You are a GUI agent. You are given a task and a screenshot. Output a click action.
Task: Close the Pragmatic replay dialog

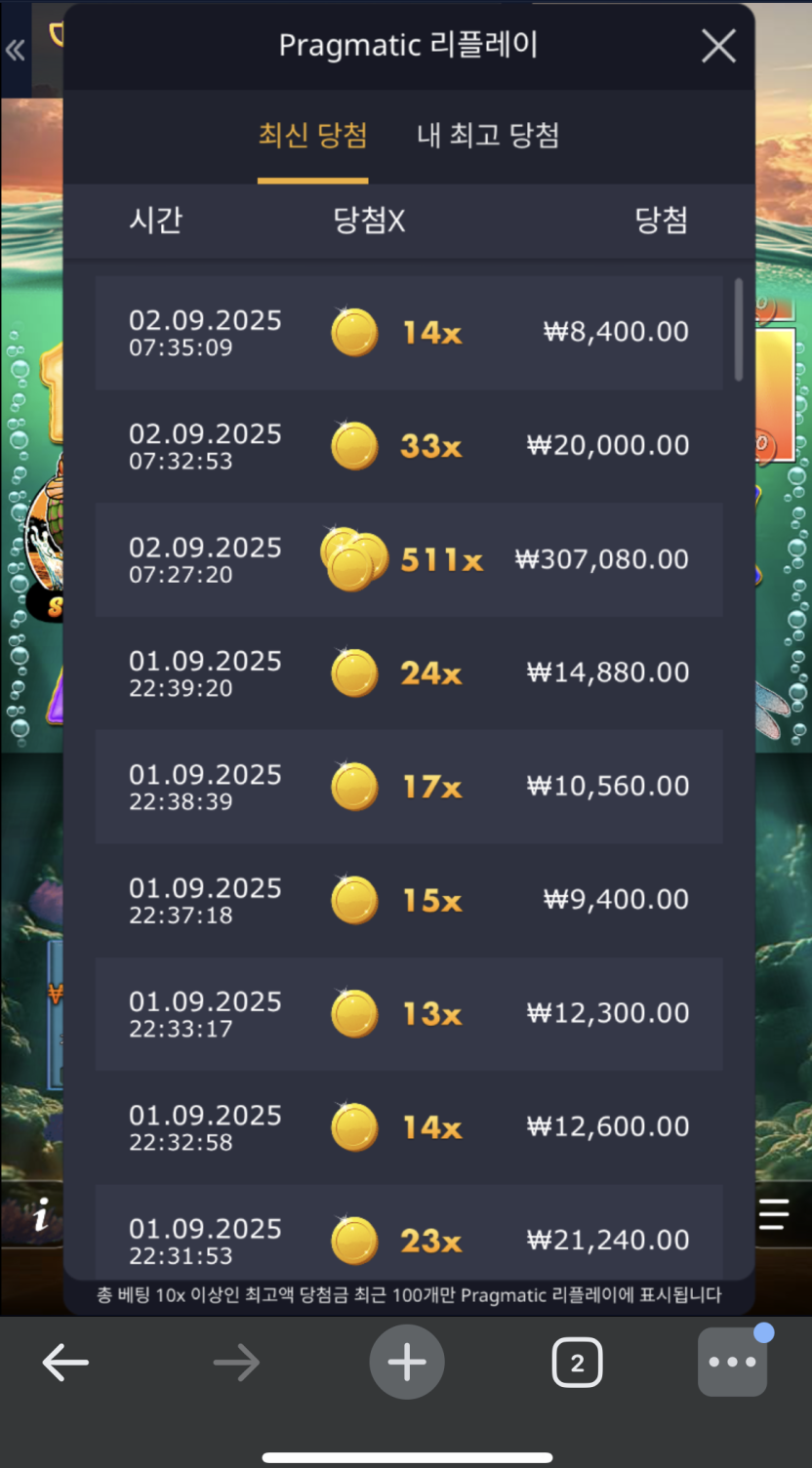click(718, 46)
